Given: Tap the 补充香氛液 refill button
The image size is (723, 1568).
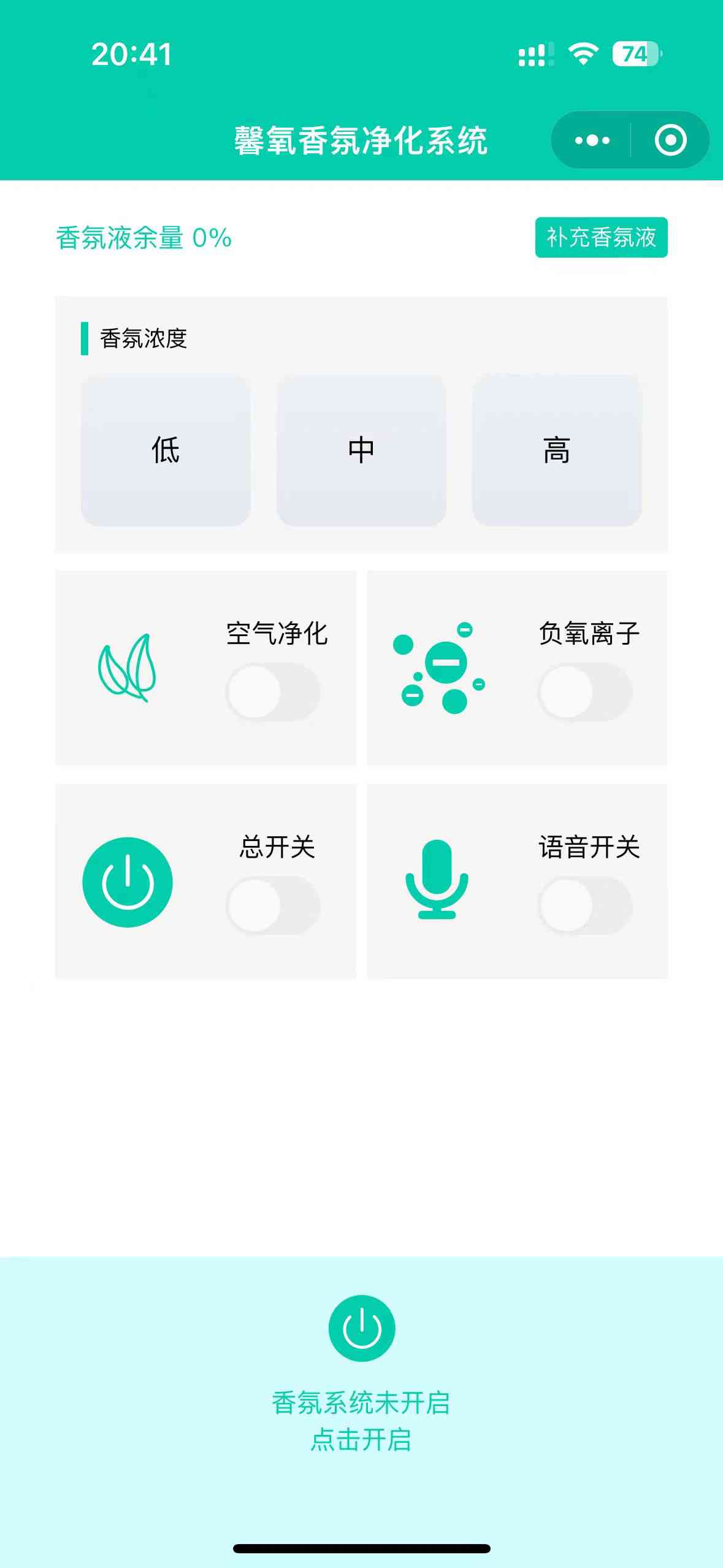Looking at the screenshot, I should pos(601,237).
